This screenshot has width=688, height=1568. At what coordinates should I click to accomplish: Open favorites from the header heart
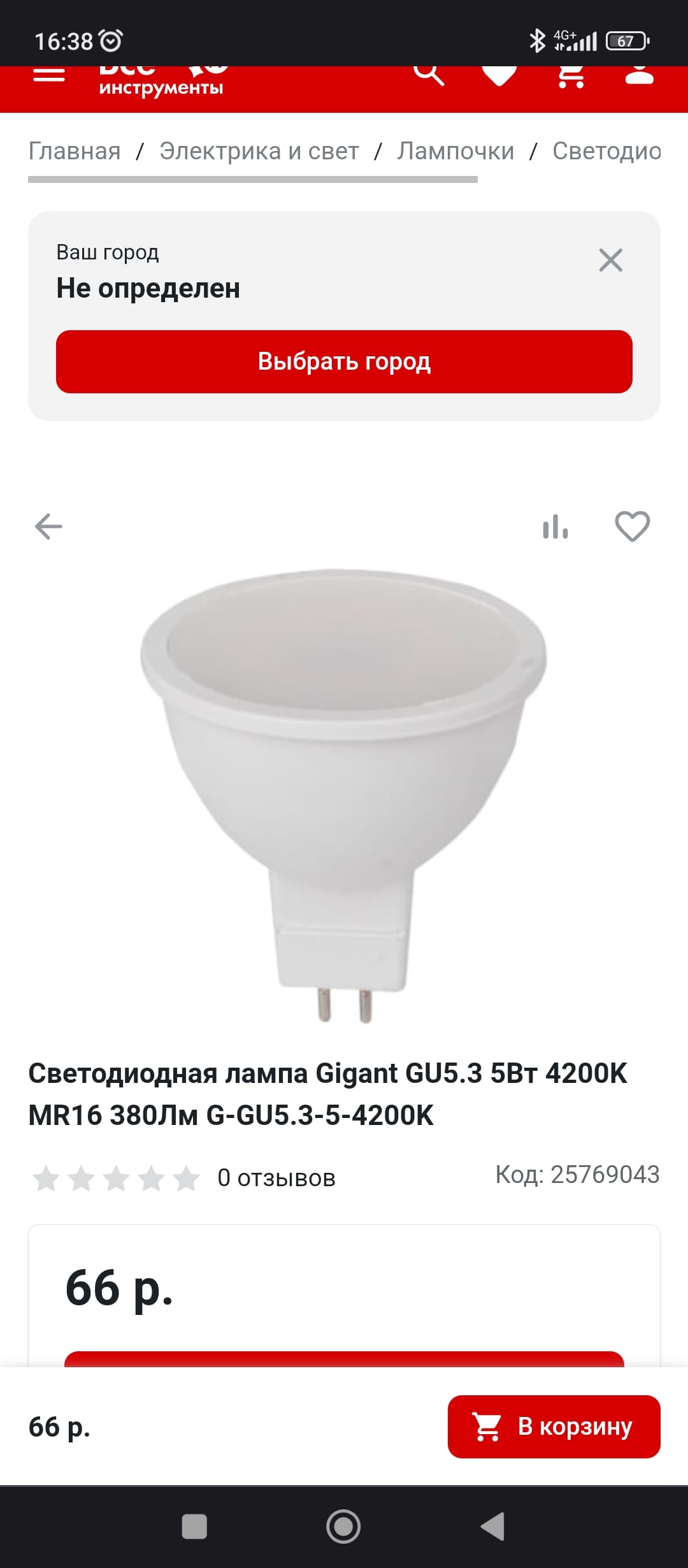point(499,75)
